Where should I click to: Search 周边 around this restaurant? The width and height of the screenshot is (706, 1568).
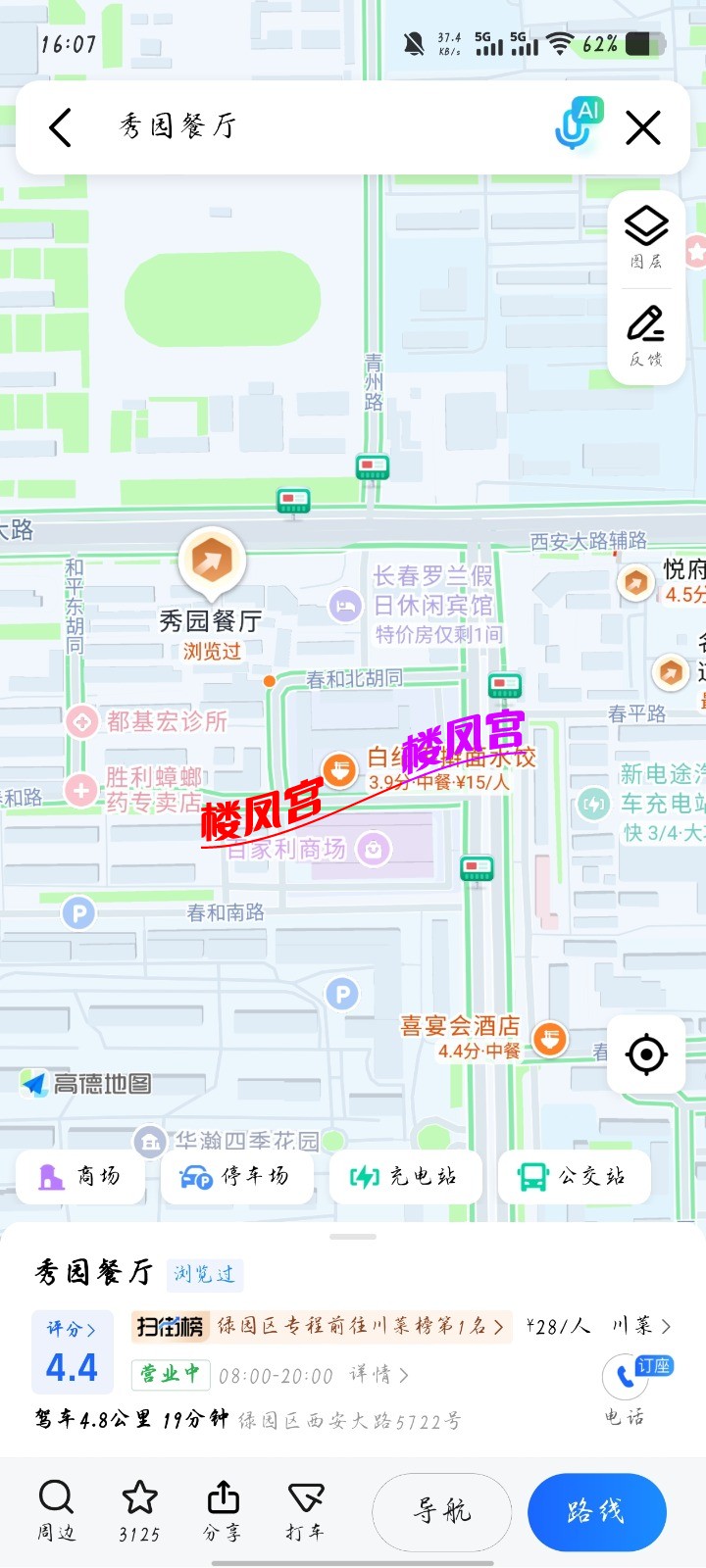pyautogui.click(x=56, y=1510)
